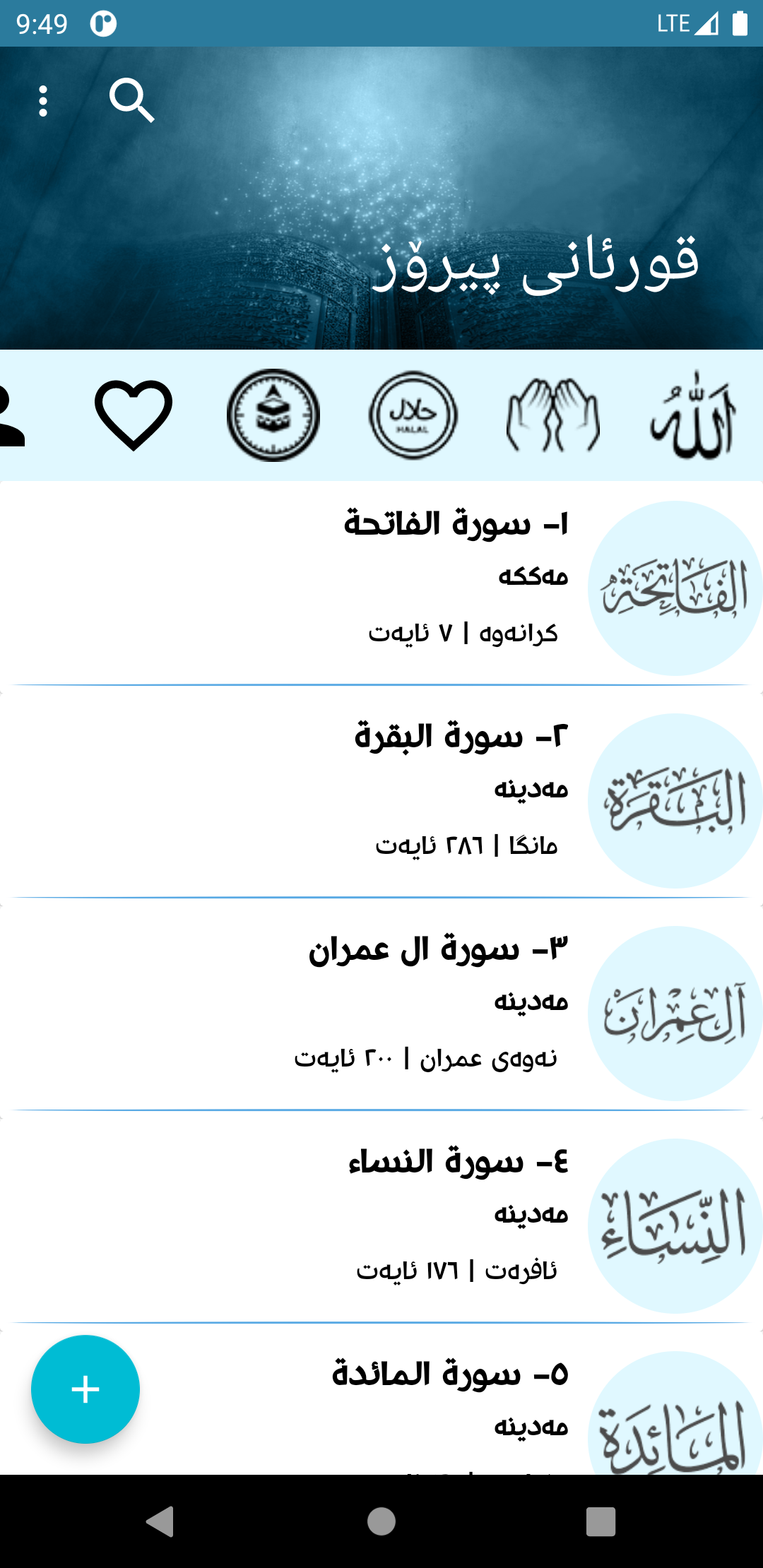Viewport: 763px width, 1568px height.
Task: Open the Allah names icon
Action: click(x=692, y=415)
